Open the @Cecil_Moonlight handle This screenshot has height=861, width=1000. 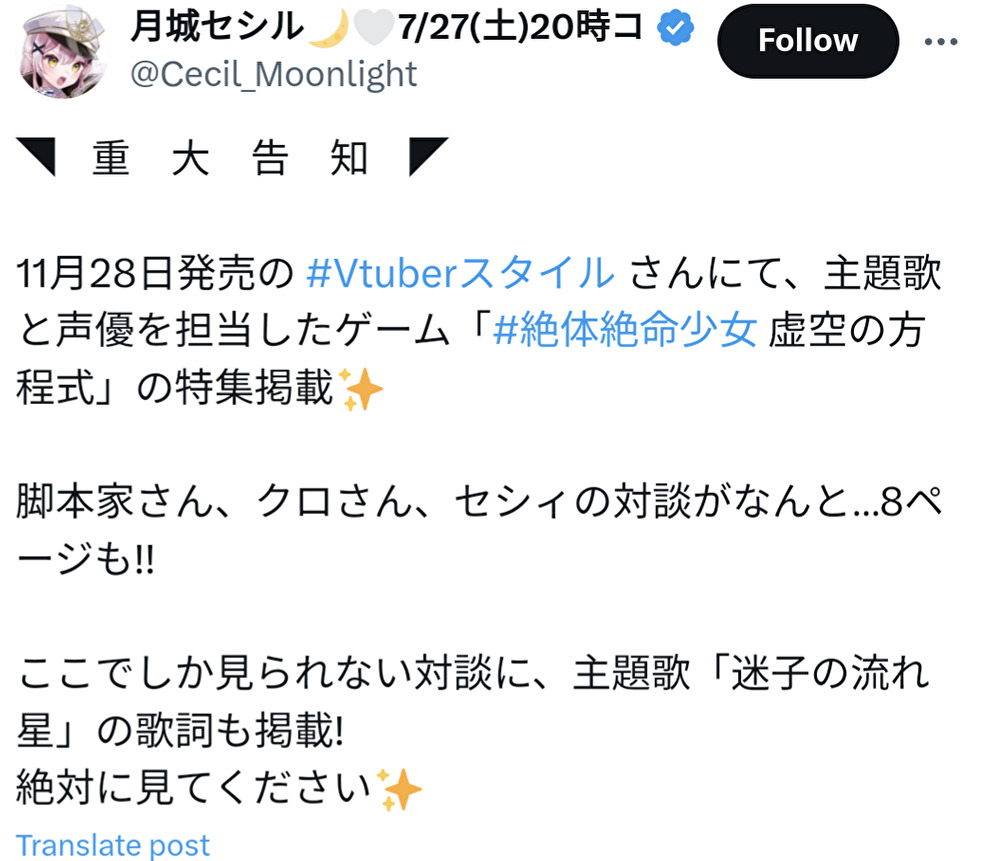pos(274,75)
